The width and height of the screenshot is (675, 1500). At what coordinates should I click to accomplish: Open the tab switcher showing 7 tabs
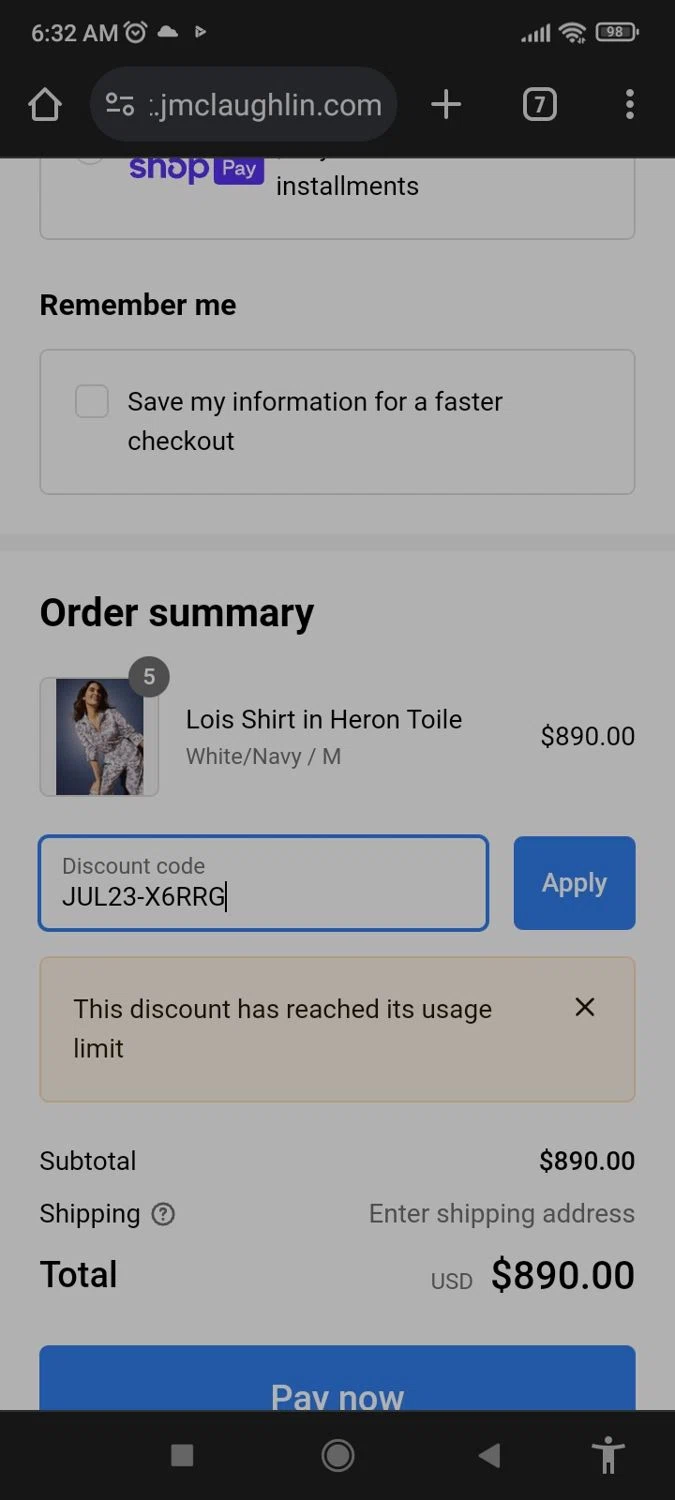539,105
